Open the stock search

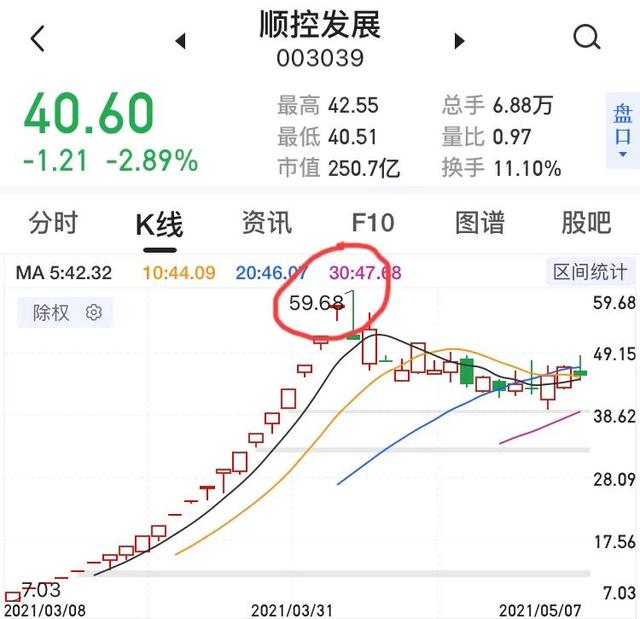(x=586, y=39)
